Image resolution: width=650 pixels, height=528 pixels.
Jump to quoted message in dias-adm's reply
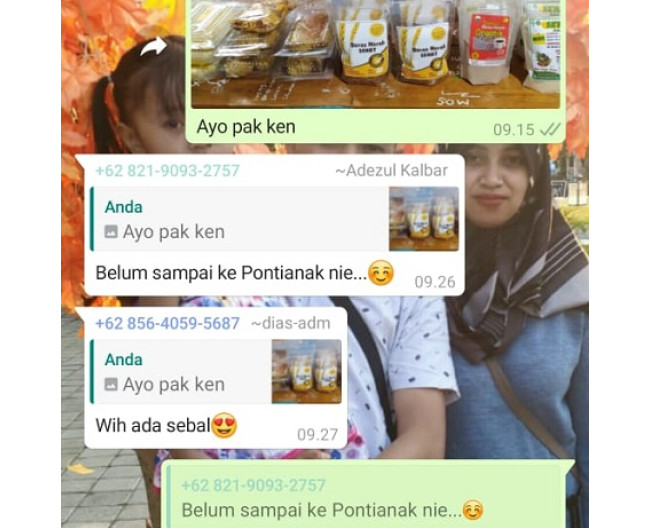coord(215,371)
